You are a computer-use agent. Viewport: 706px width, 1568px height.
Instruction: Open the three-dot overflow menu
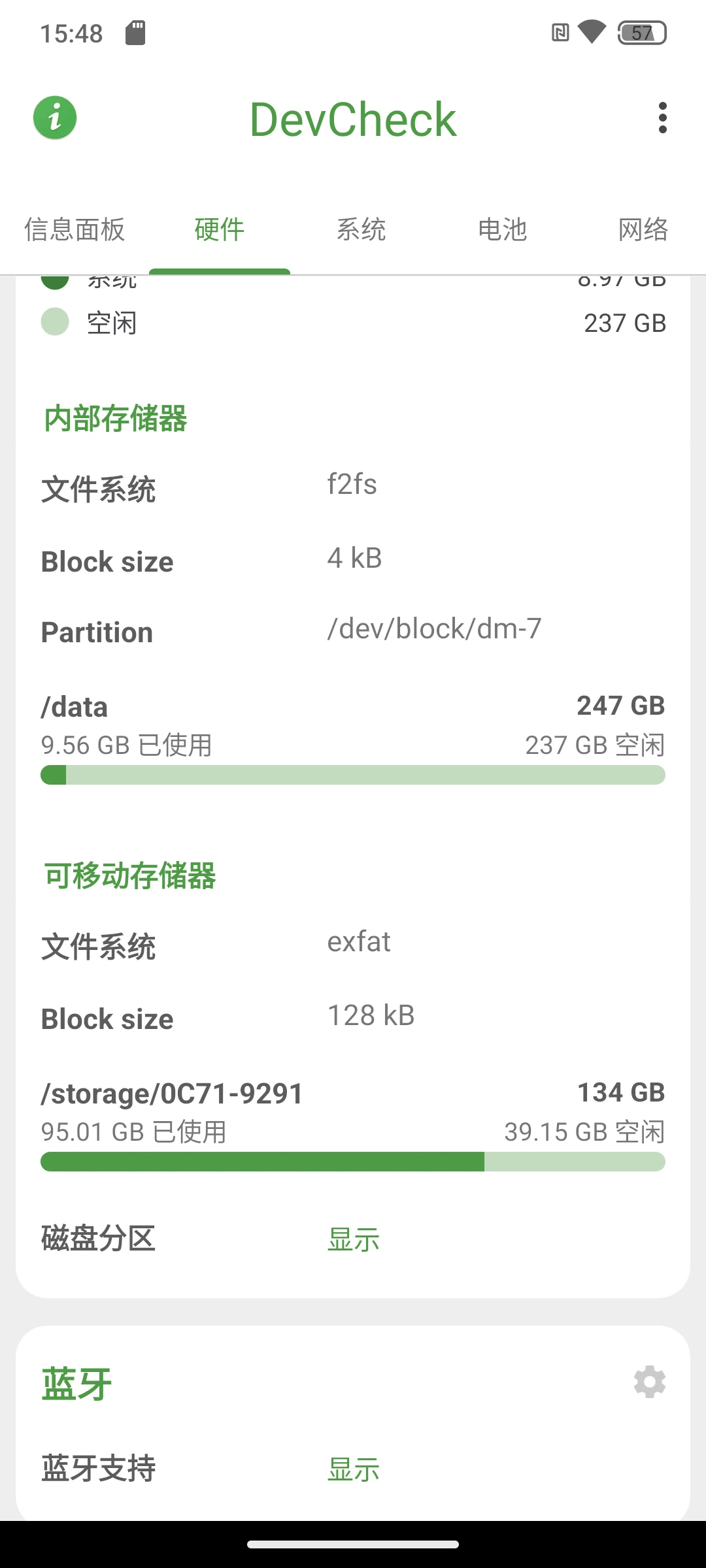(x=662, y=118)
